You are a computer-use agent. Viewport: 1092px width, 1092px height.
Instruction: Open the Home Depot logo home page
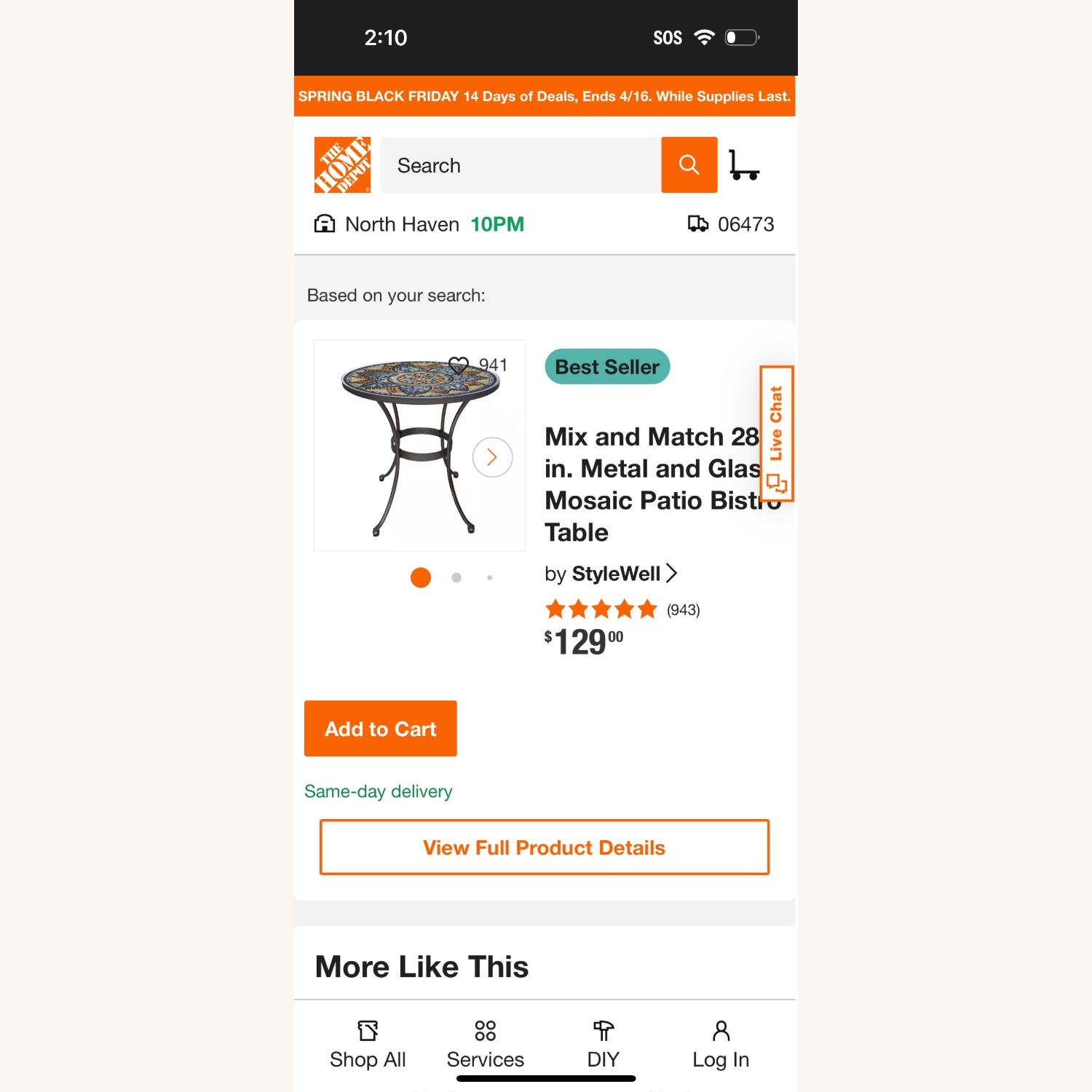tap(342, 165)
